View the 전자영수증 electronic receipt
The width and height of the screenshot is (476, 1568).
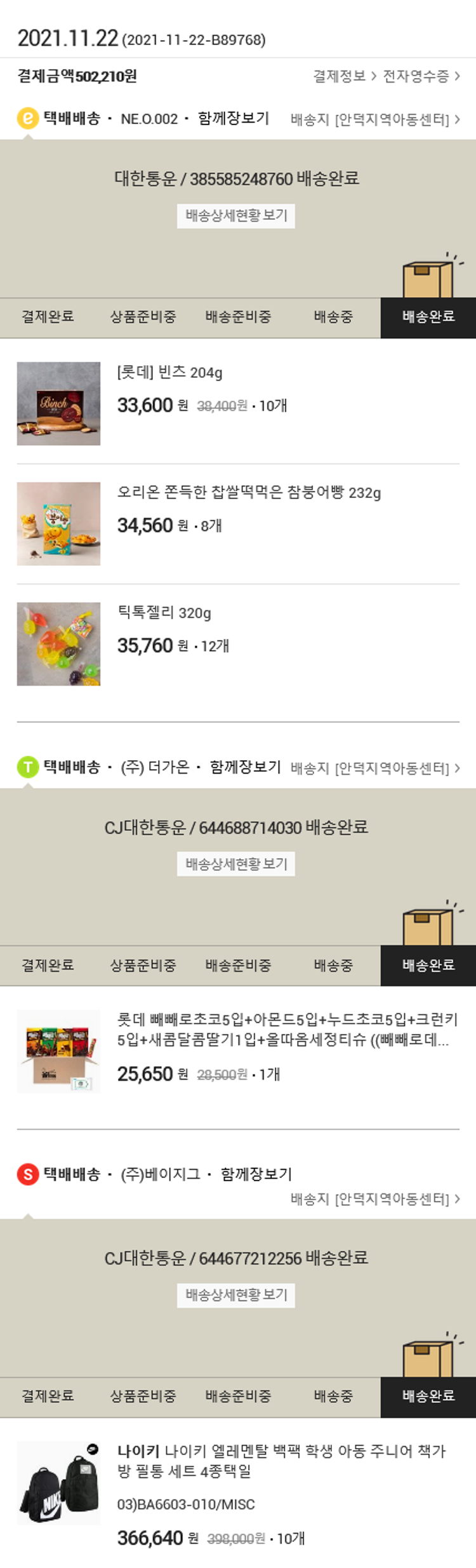point(421,76)
